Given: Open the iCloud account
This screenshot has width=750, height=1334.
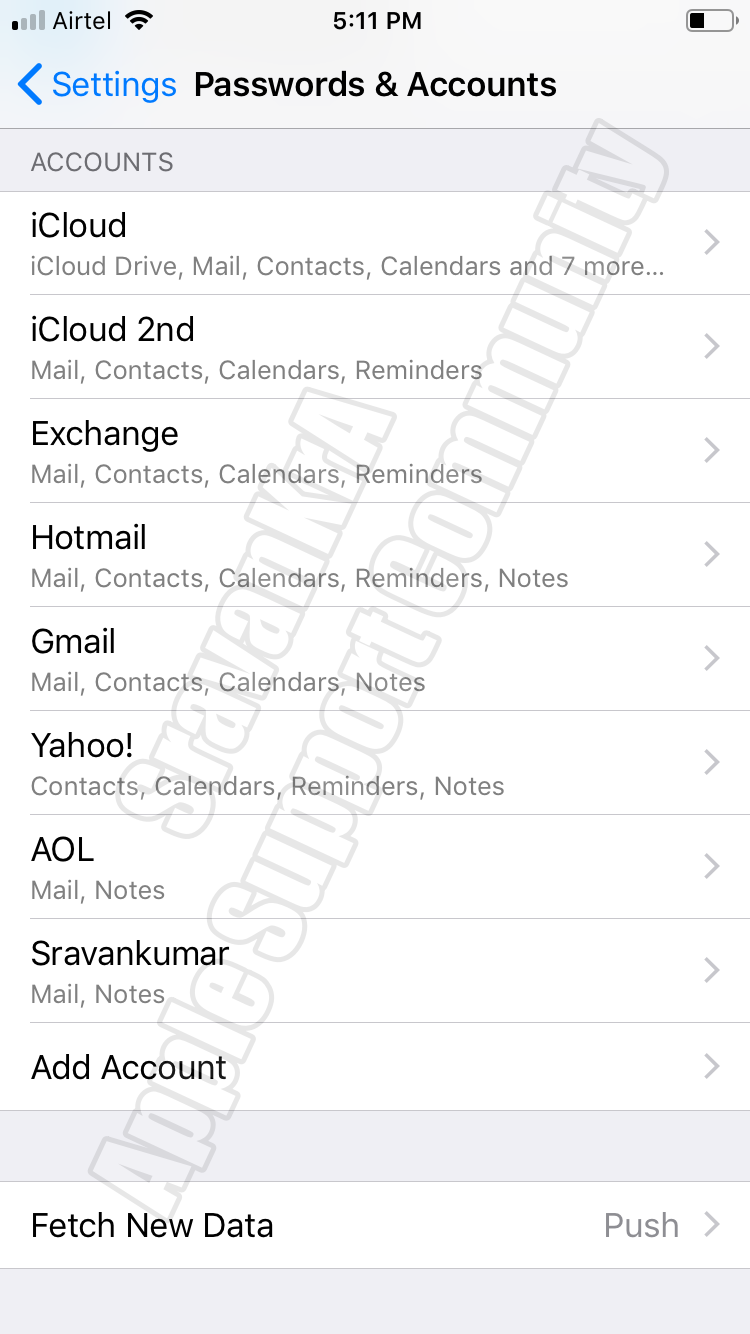Looking at the screenshot, I should point(375,243).
